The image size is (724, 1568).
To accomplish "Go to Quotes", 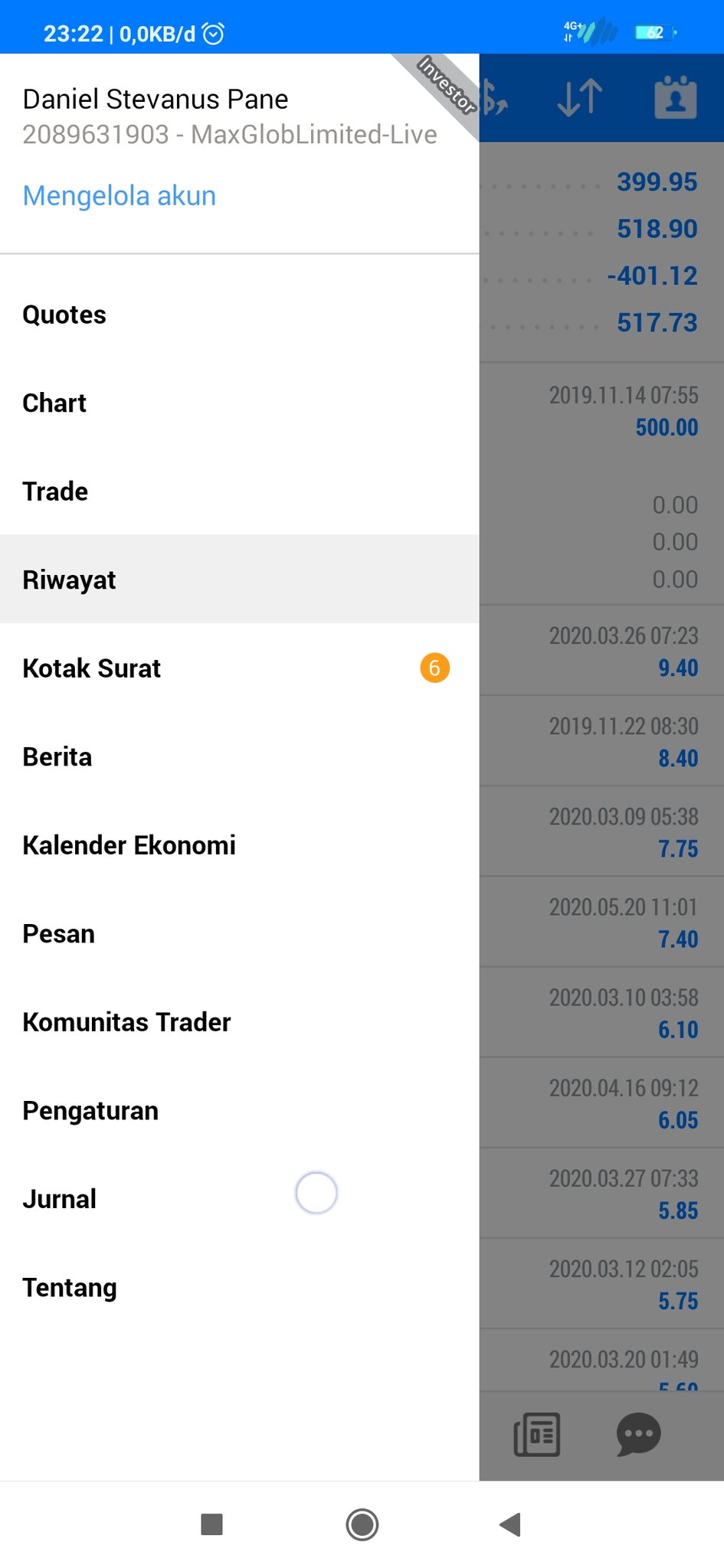I will [x=64, y=315].
